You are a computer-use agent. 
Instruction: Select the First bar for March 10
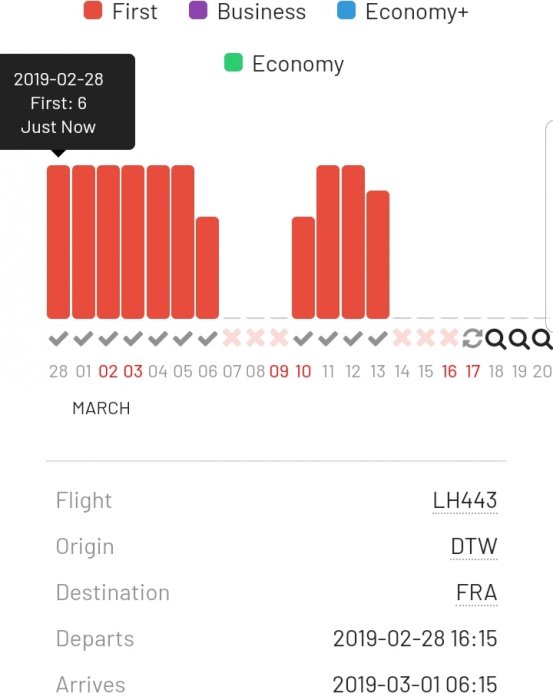click(304, 268)
